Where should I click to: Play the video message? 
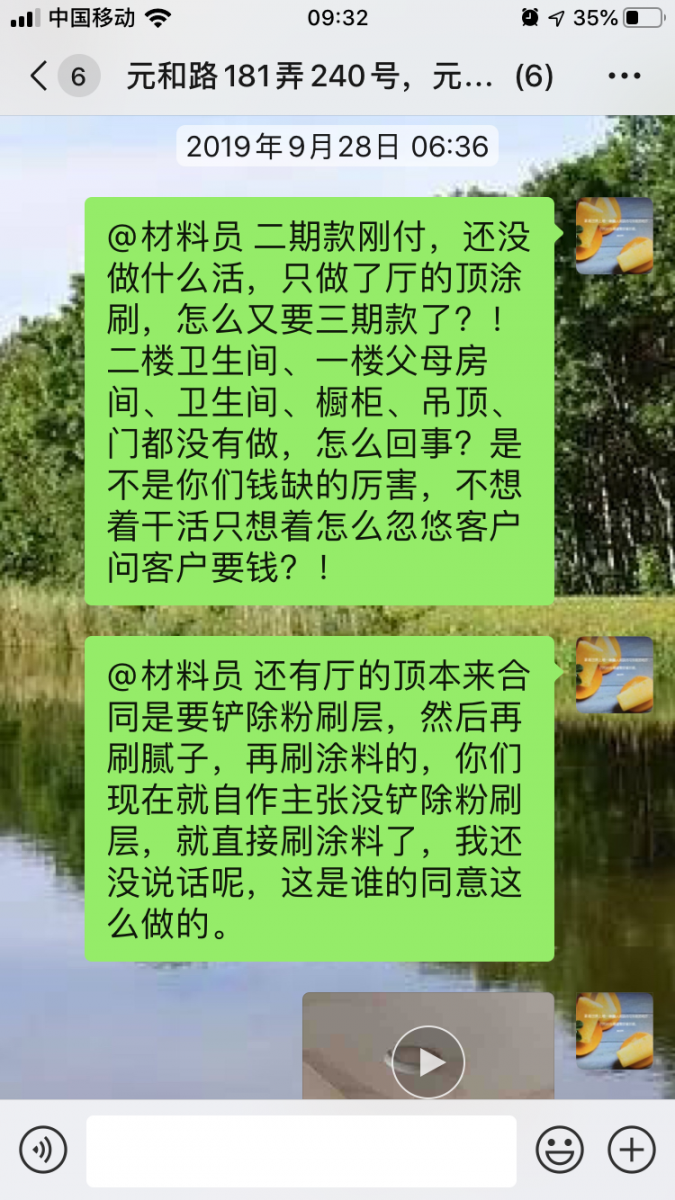[429, 1060]
